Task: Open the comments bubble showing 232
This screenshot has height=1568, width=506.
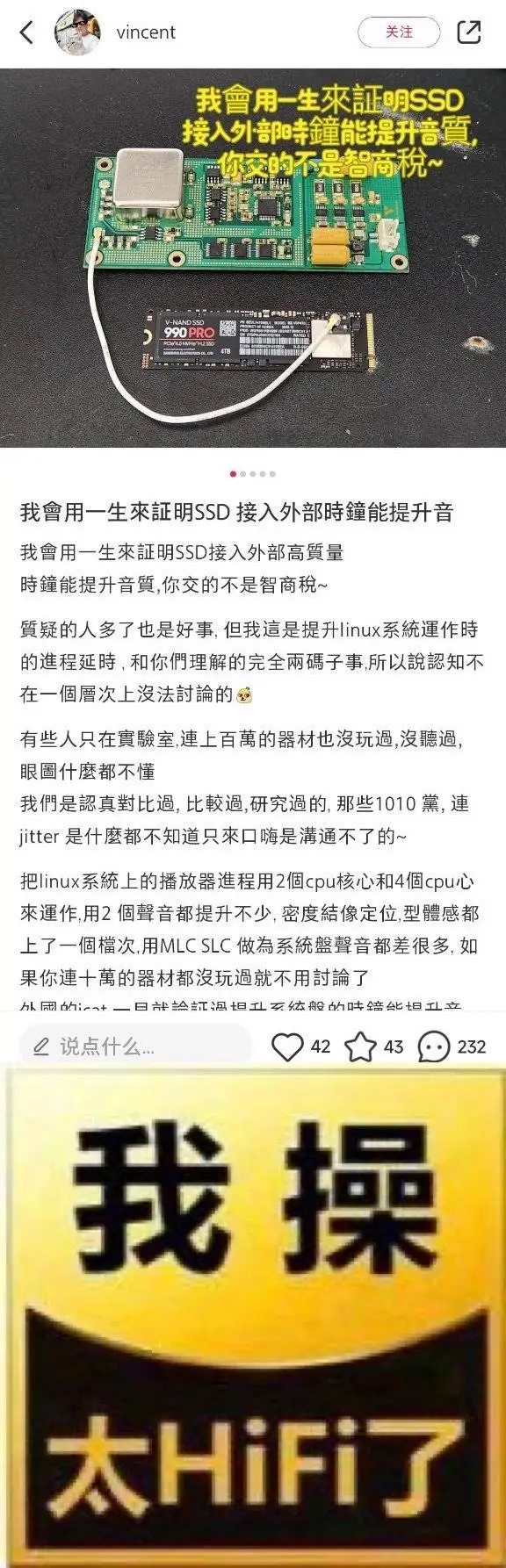Action: [434, 1047]
